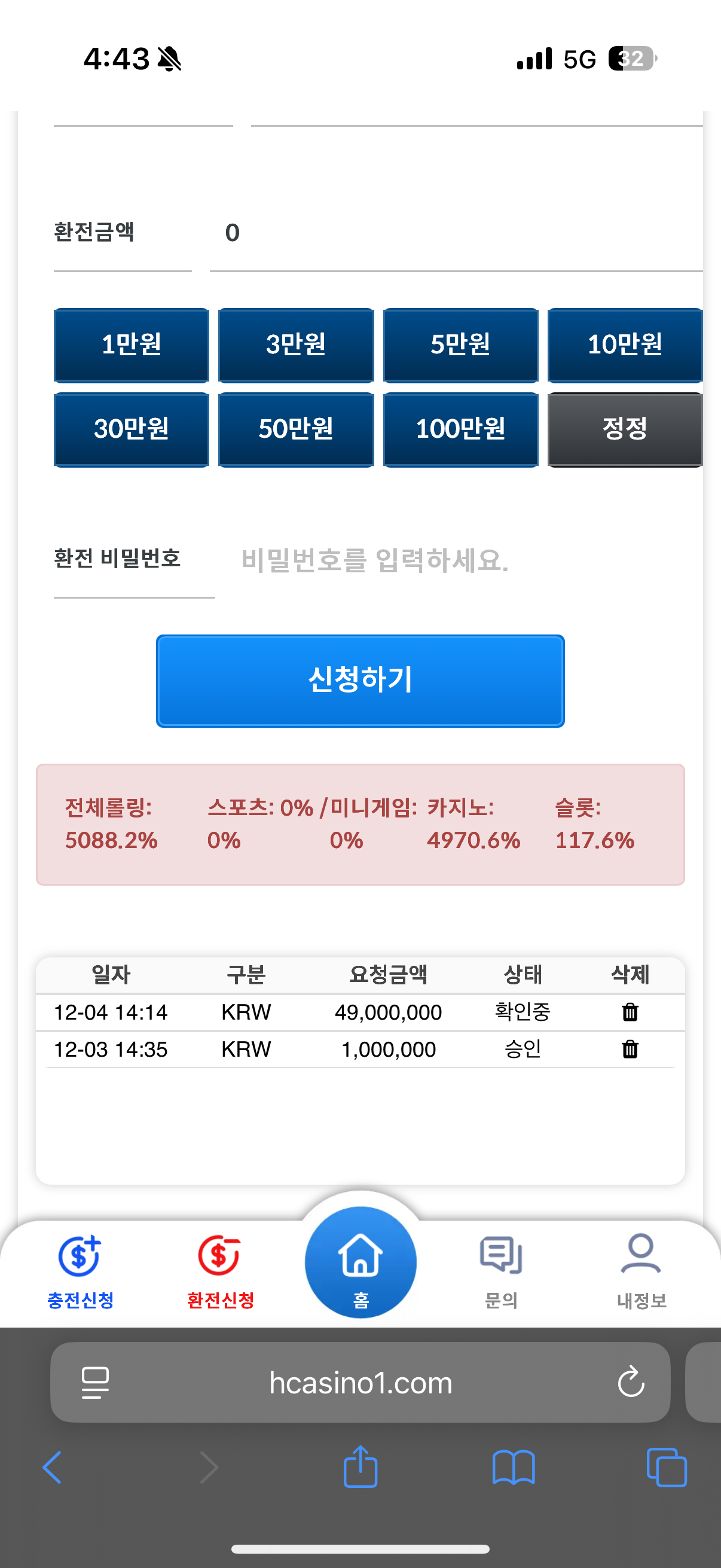
Task: Select the 30만원 amount button
Action: [x=131, y=429]
